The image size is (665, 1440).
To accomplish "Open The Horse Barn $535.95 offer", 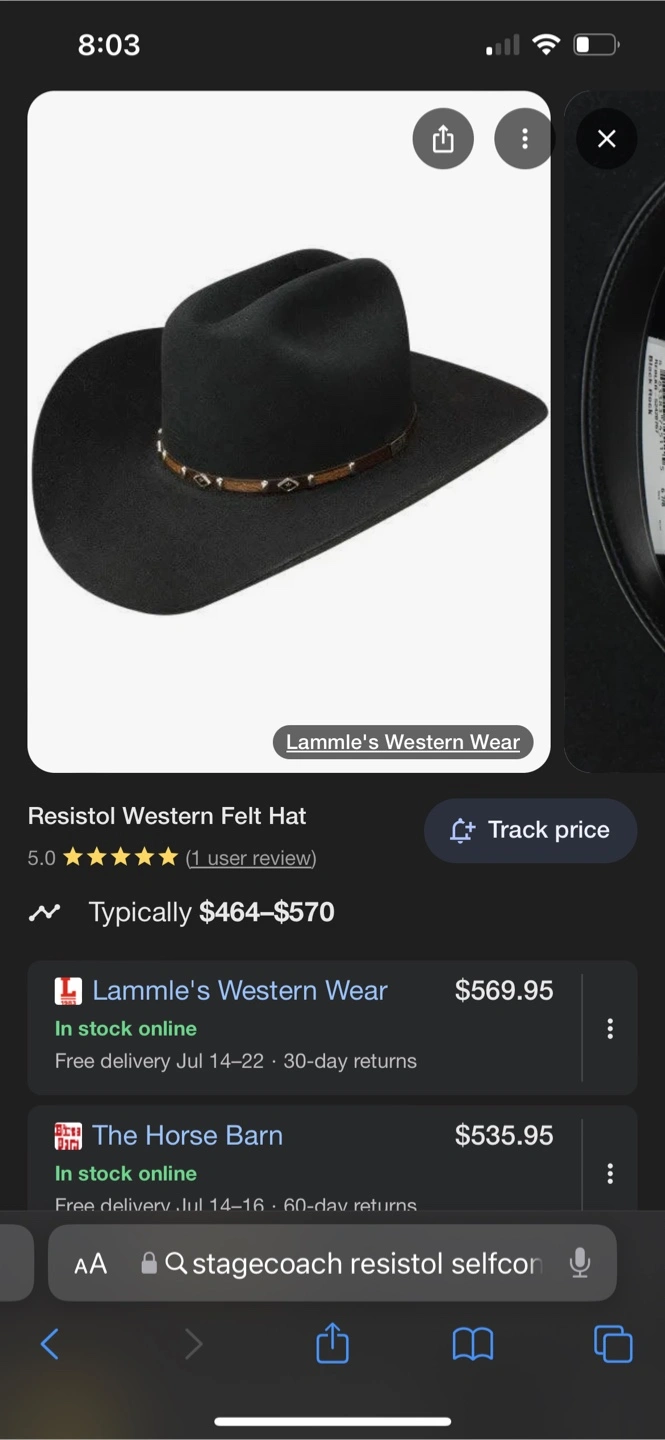I will [305, 1160].
